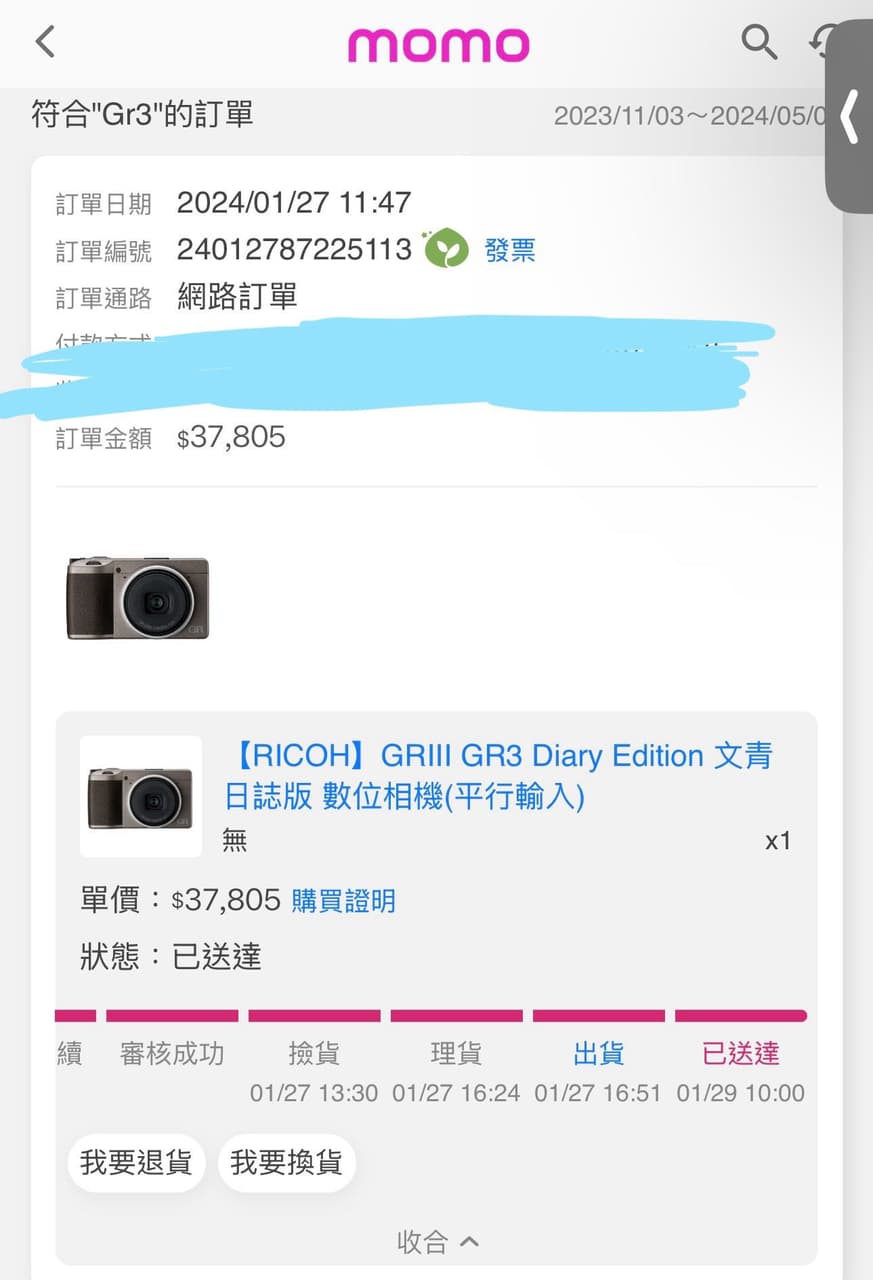
Task: Collapse the order details via 收合 chevron
Action: 437,1241
